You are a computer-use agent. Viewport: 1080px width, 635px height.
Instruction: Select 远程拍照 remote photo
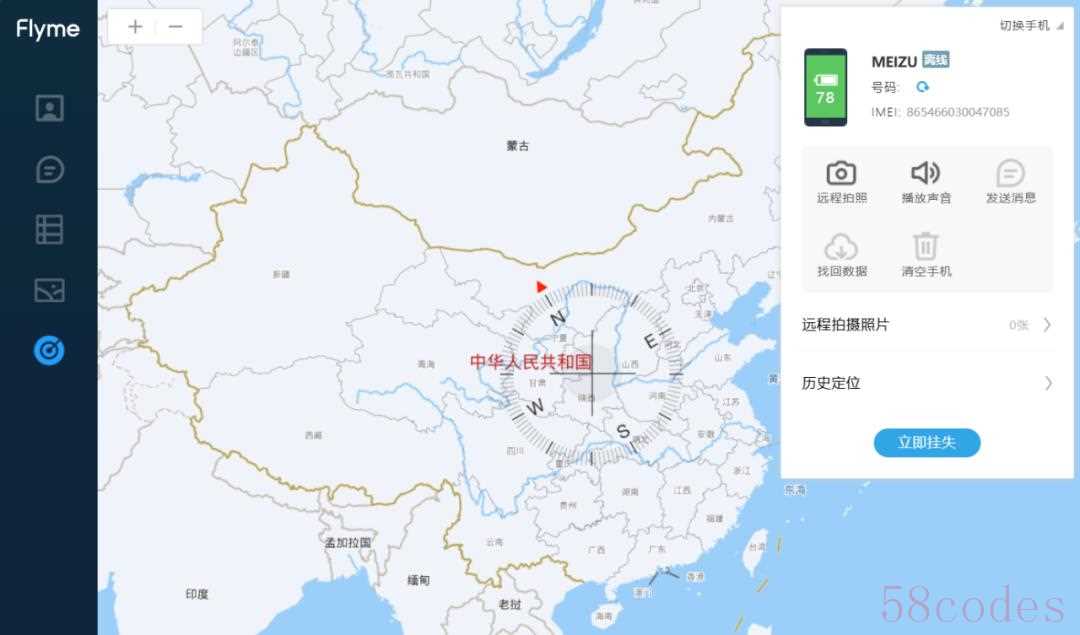(x=842, y=182)
